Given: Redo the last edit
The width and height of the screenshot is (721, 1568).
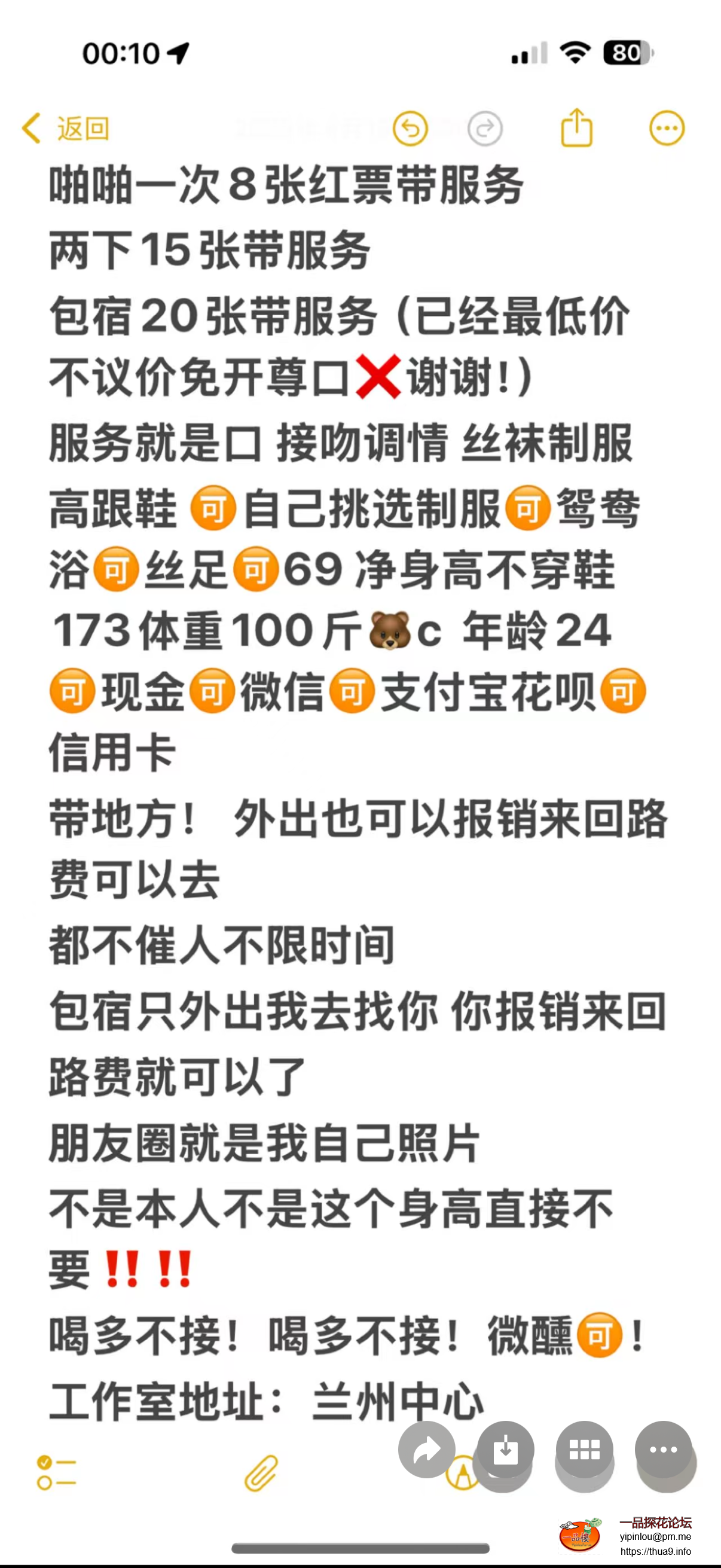Looking at the screenshot, I should (485, 129).
